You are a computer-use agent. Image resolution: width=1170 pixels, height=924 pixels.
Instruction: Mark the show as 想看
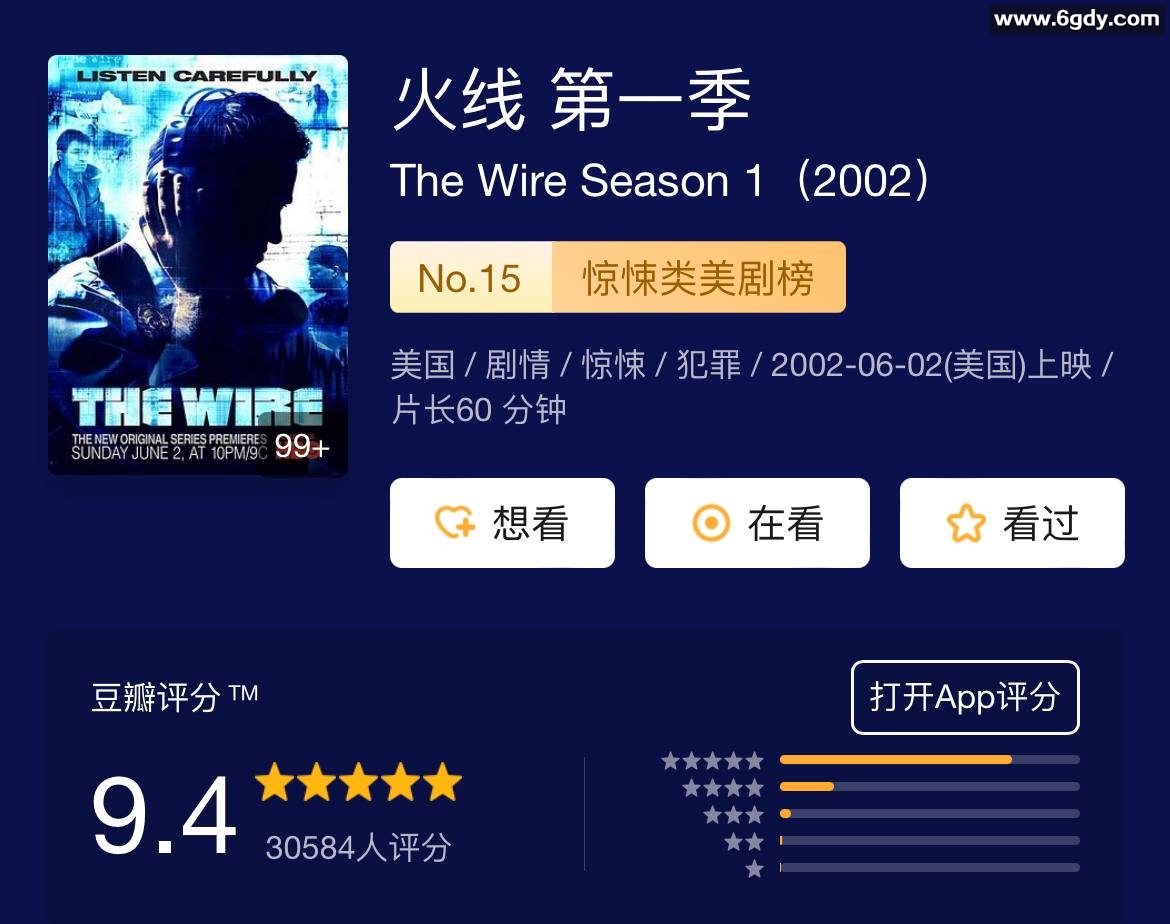coord(502,523)
